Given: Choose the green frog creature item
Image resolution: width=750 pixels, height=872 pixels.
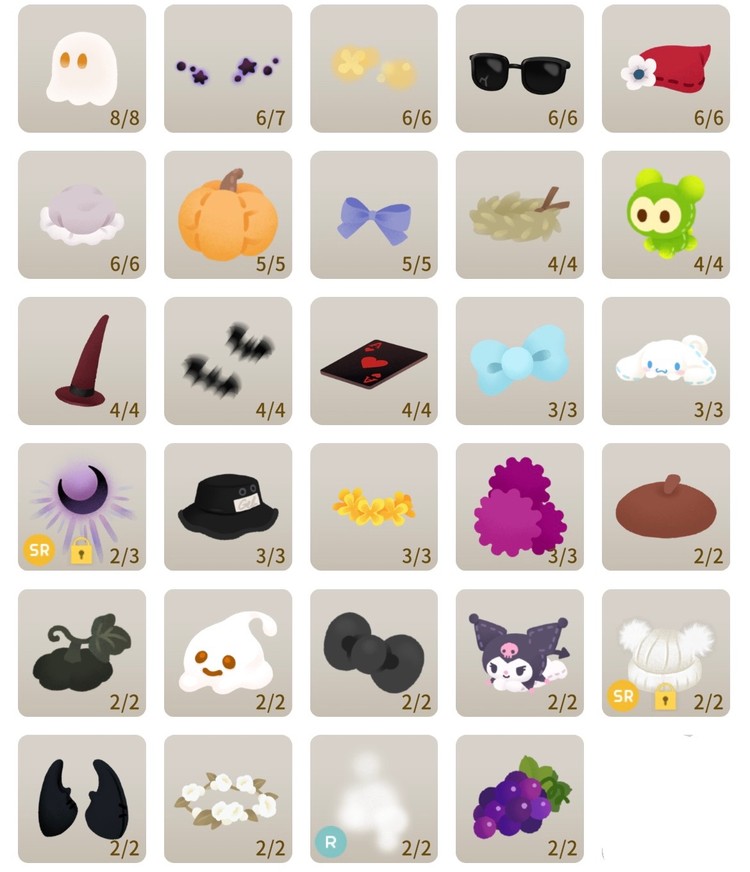Looking at the screenshot, I should pos(665,214).
